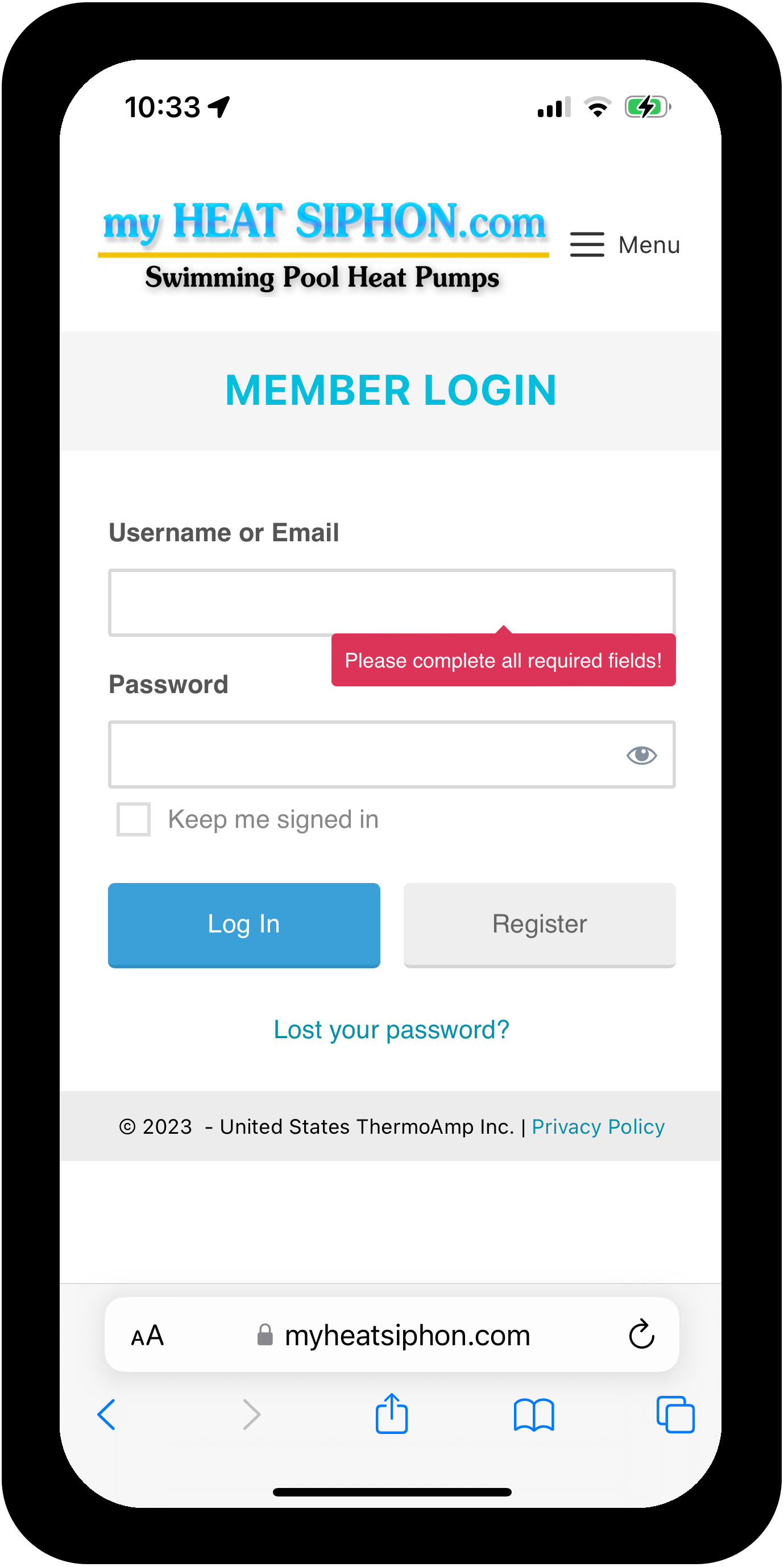Show password with the eye icon
Viewport: 784px width, 1567px height.
click(641, 755)
